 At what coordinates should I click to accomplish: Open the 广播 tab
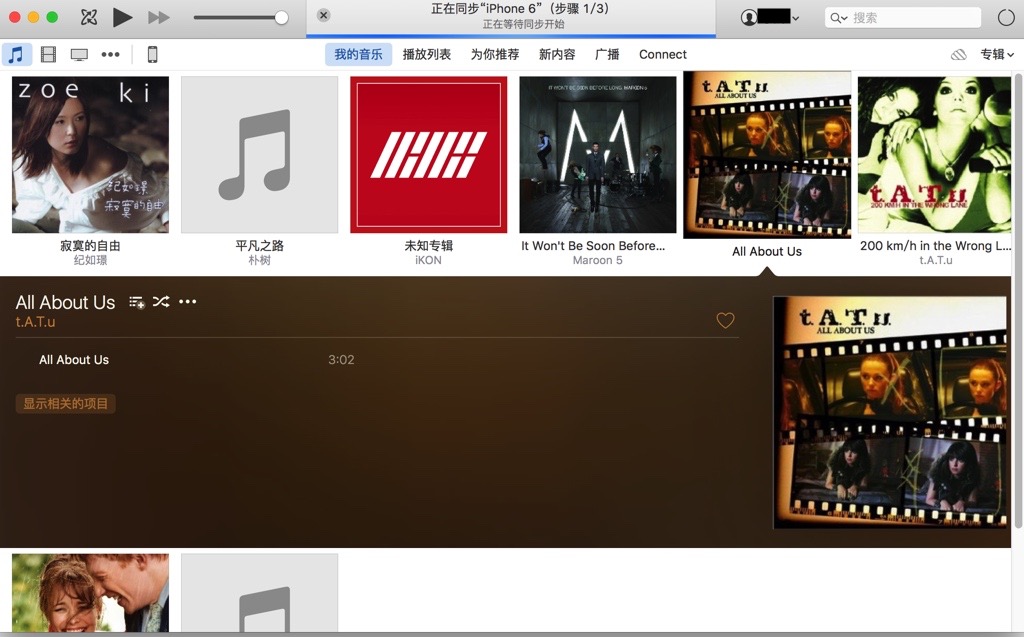[607, 54]
